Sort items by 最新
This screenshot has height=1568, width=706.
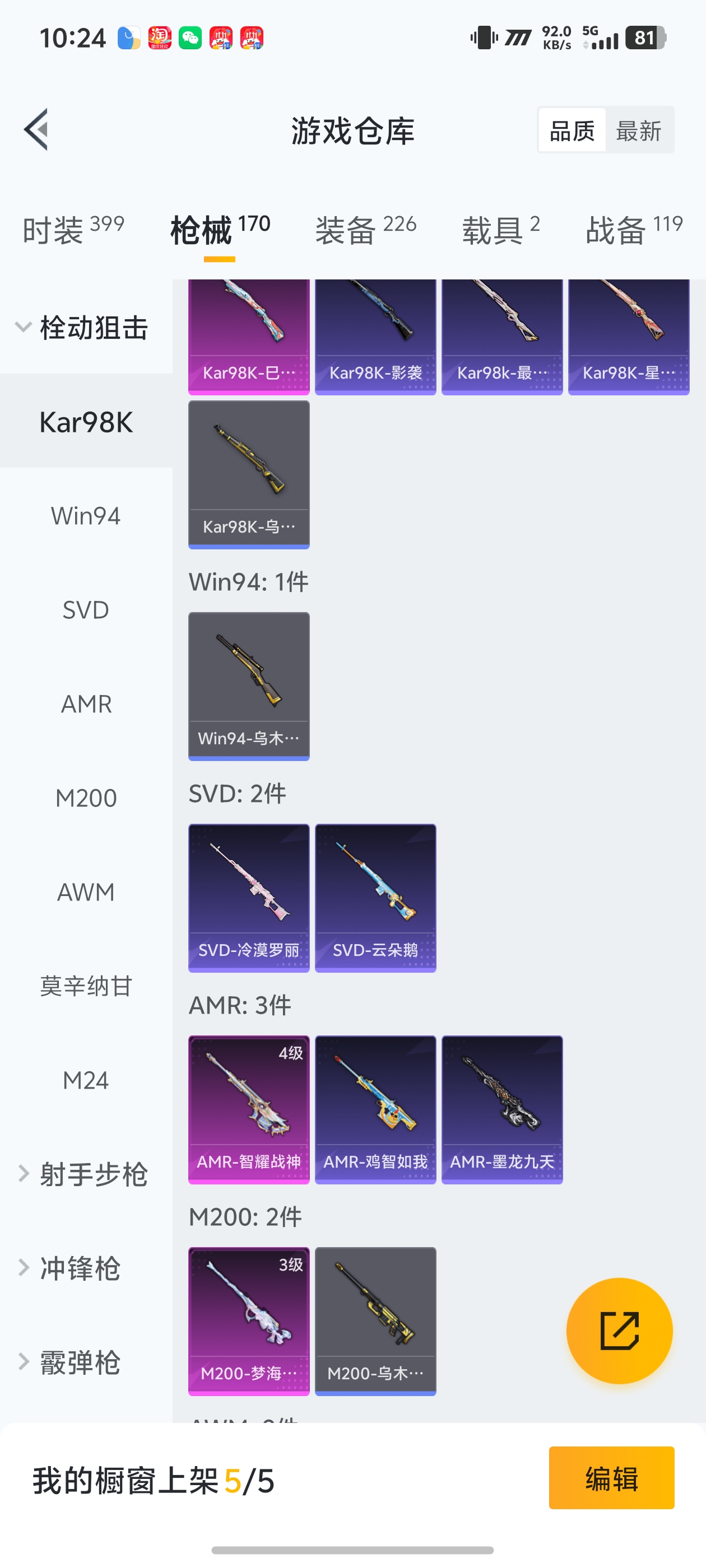pos(638,130)
